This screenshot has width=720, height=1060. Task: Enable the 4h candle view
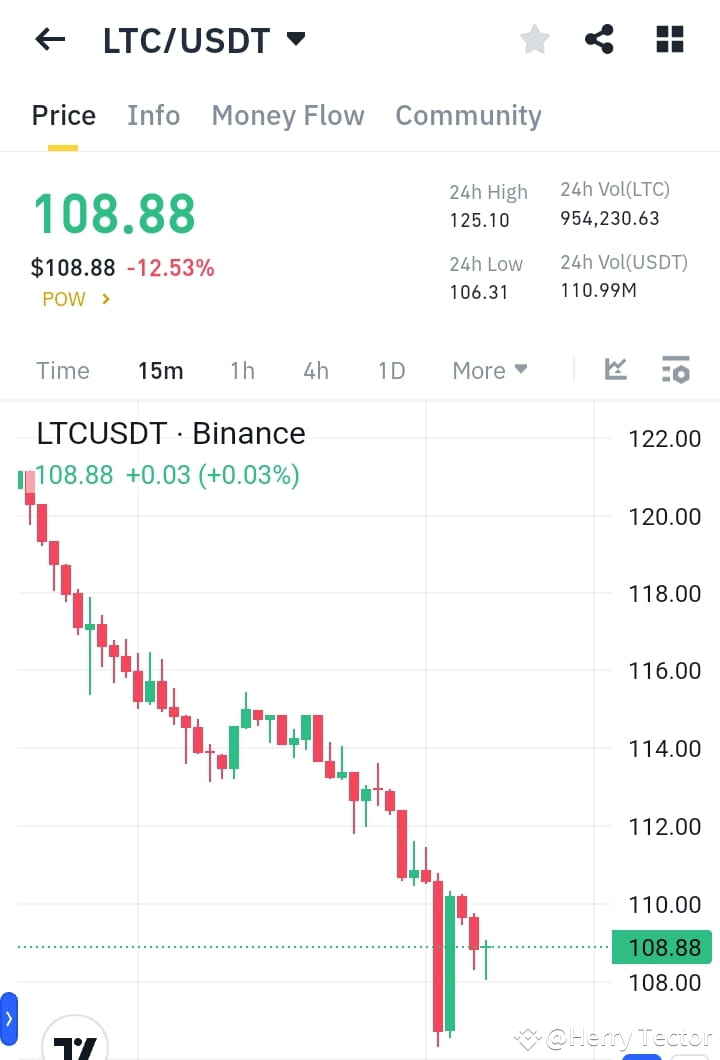[x=315, y=370]
